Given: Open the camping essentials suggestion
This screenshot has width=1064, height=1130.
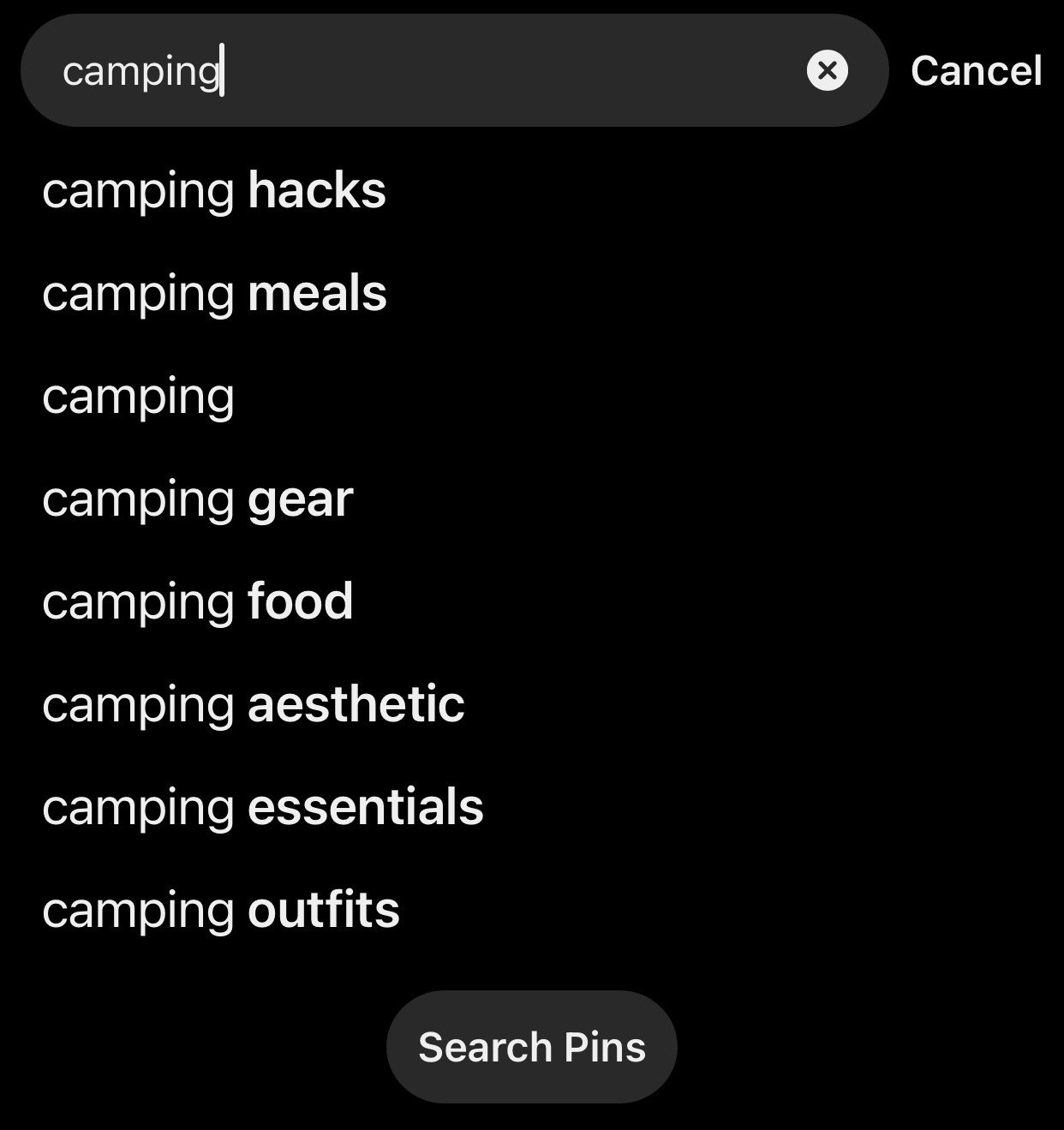Looking at the screenshot, I should [262, 807].
